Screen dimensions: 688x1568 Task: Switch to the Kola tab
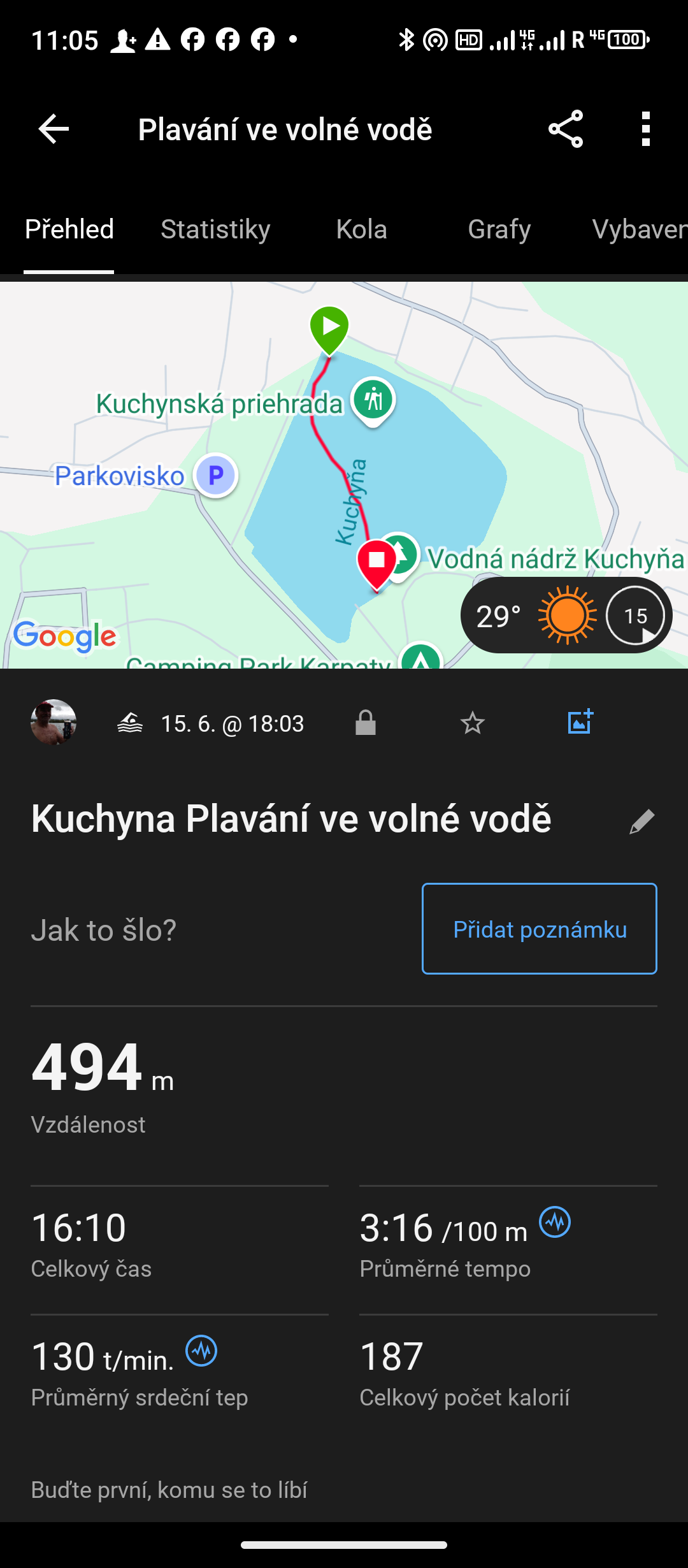361,229
